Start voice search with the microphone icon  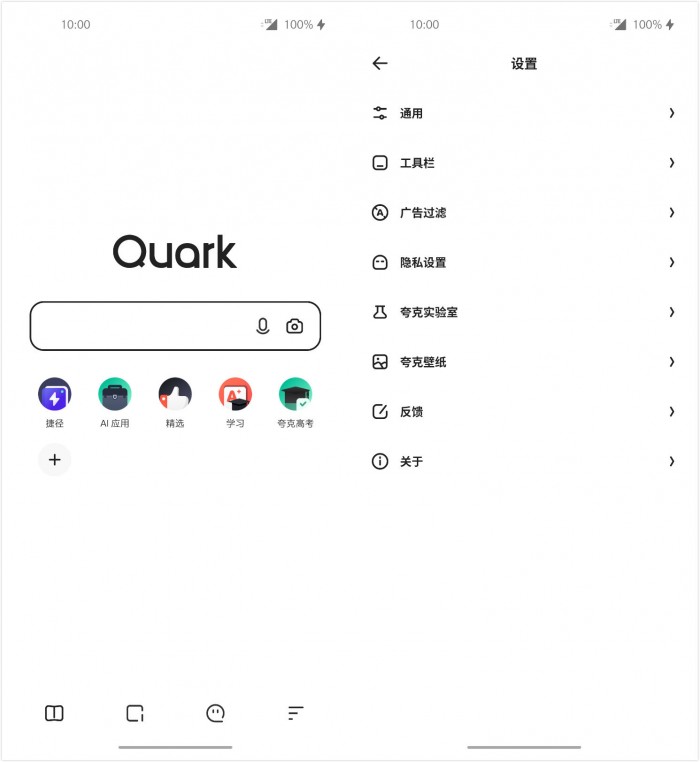(263, 326)
